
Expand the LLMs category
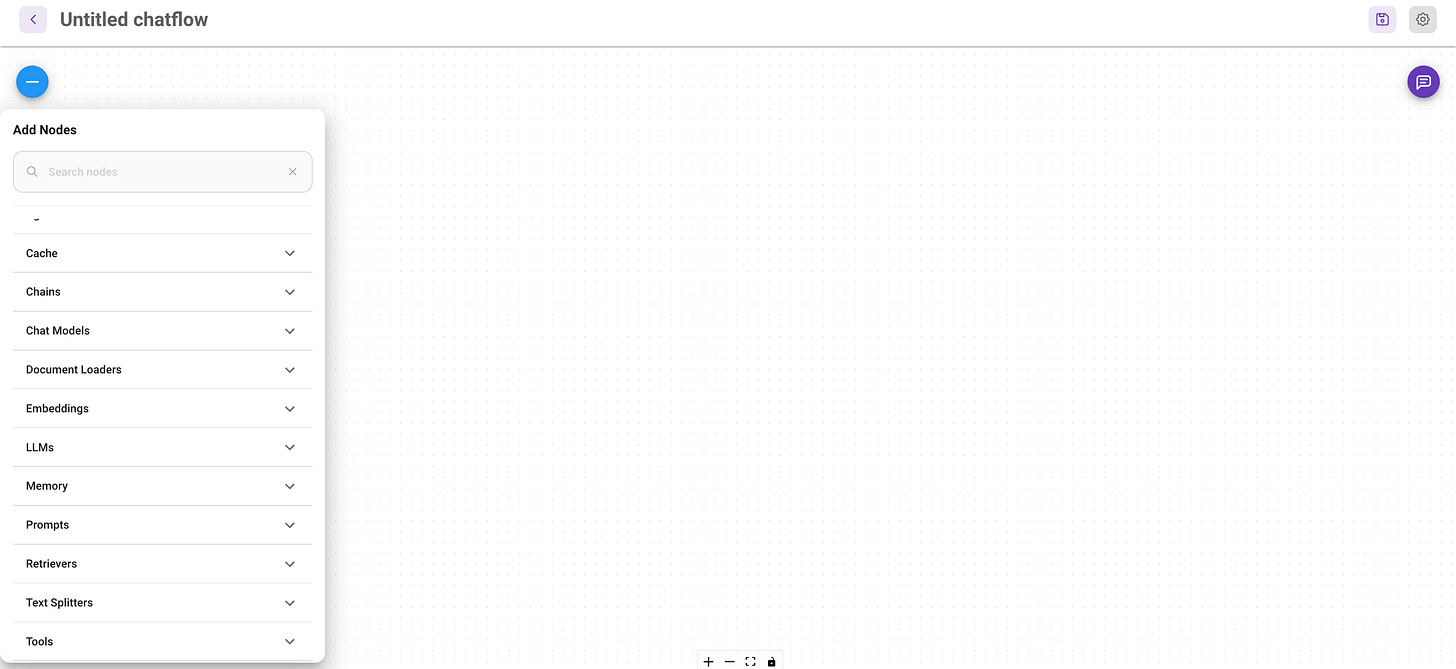click(x=162, y=447)
